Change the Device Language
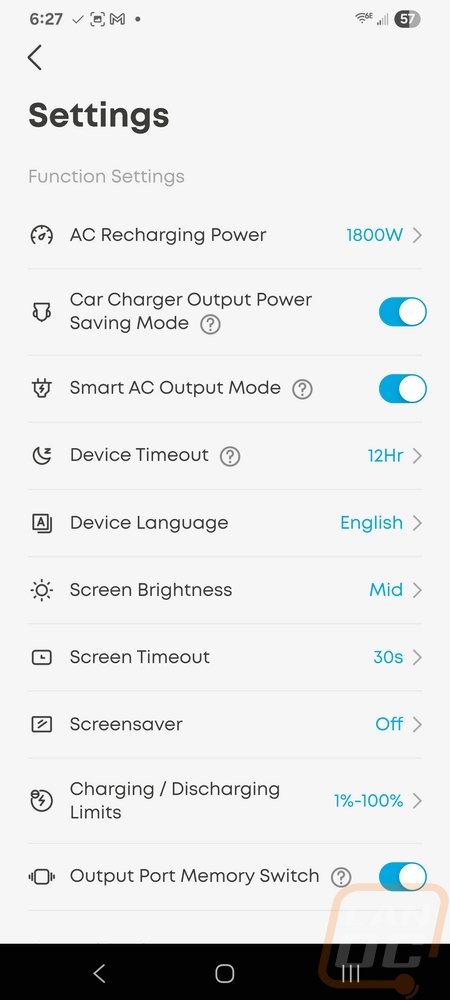 click(225, 523)
